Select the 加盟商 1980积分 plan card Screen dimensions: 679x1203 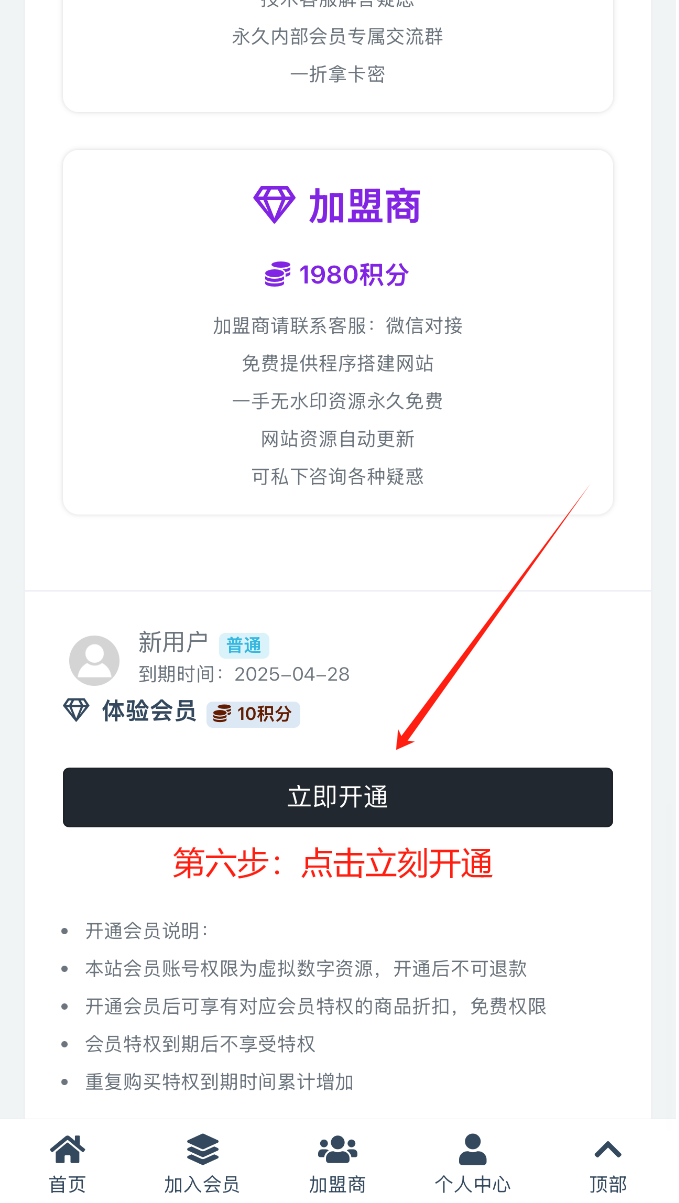click(x=338, y=332)
